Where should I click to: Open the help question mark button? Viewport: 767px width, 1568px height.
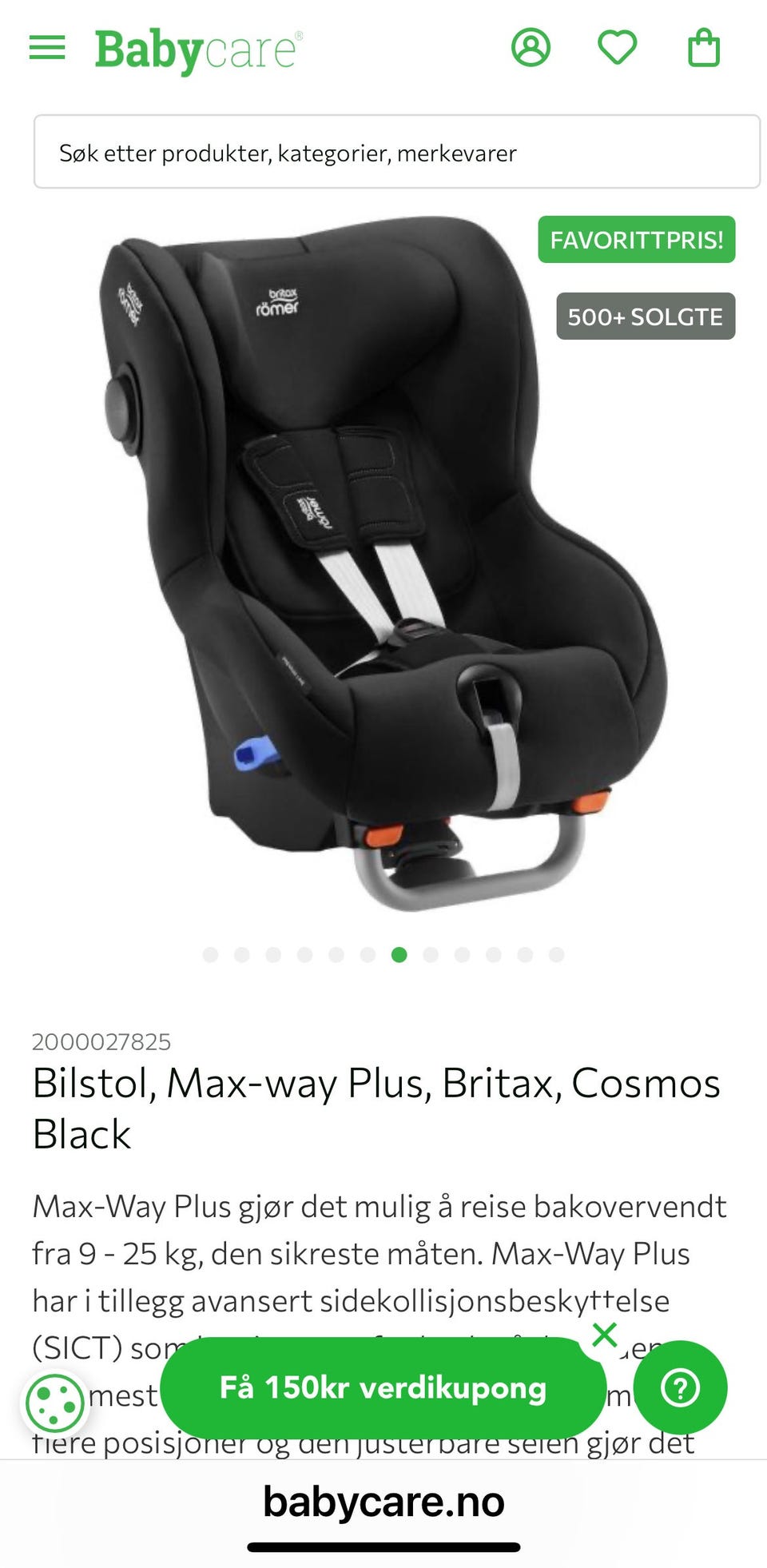tap(681, 1387)
